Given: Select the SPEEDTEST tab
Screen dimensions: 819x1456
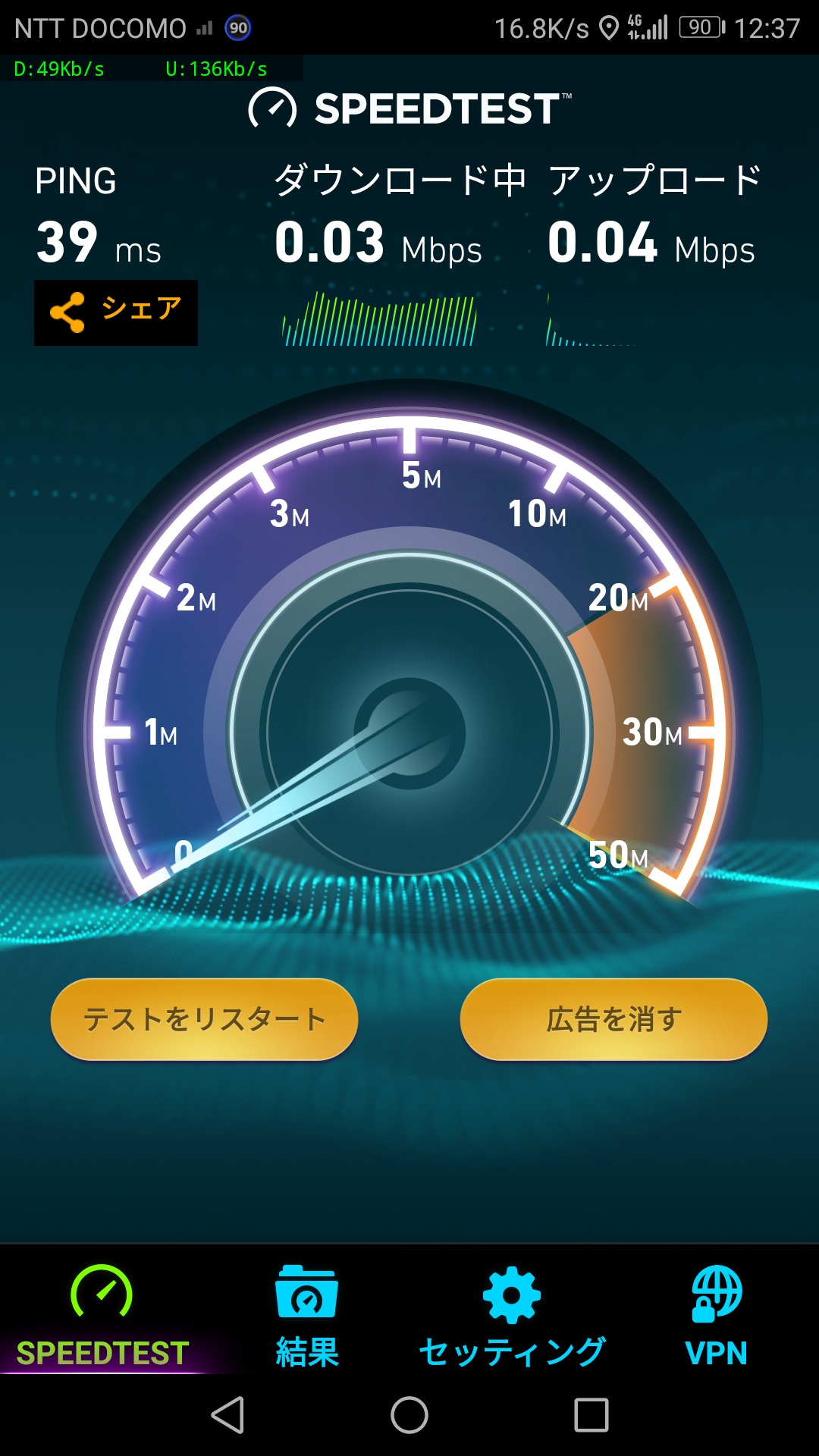Looking at the screenshot, I should [102, 1318].
